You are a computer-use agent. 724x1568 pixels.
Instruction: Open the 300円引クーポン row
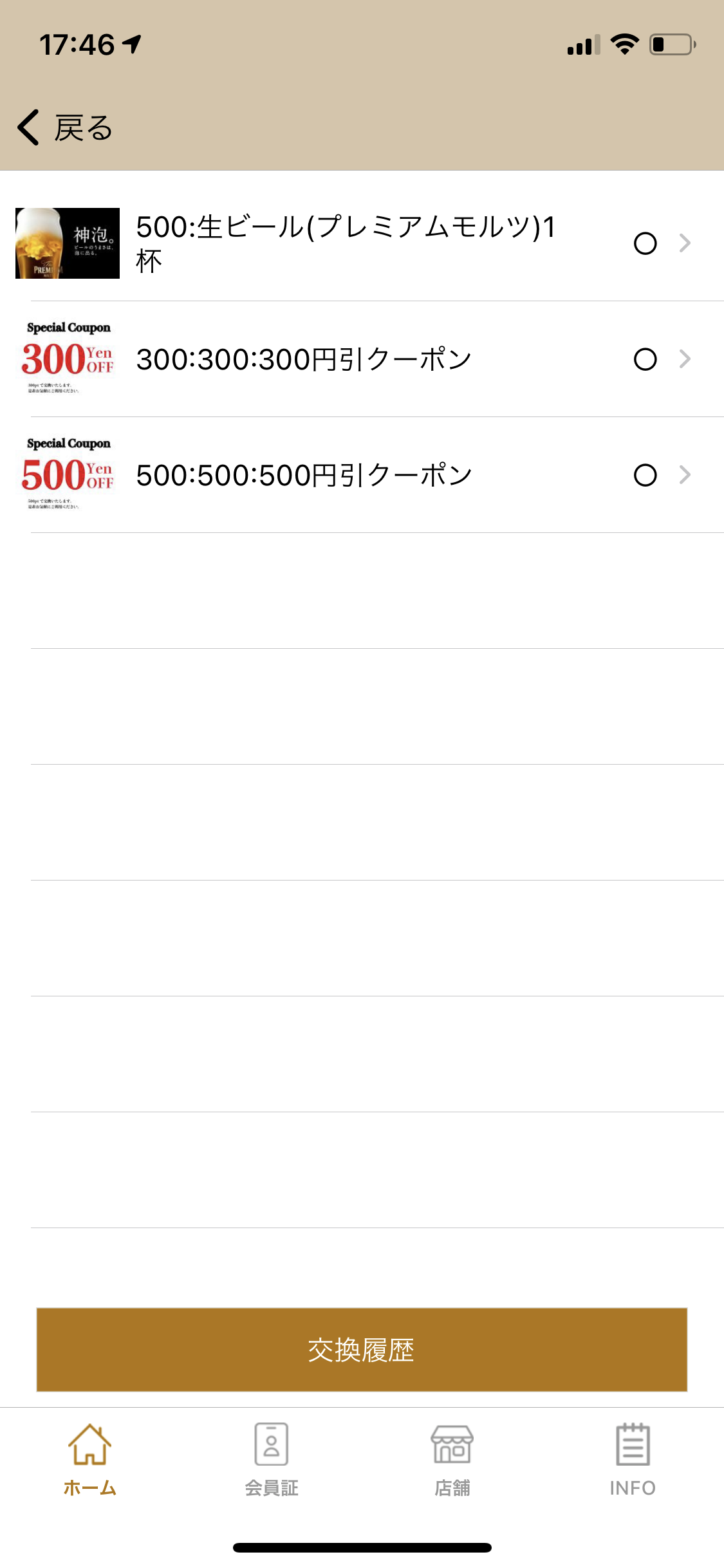(x=362, y=359)
